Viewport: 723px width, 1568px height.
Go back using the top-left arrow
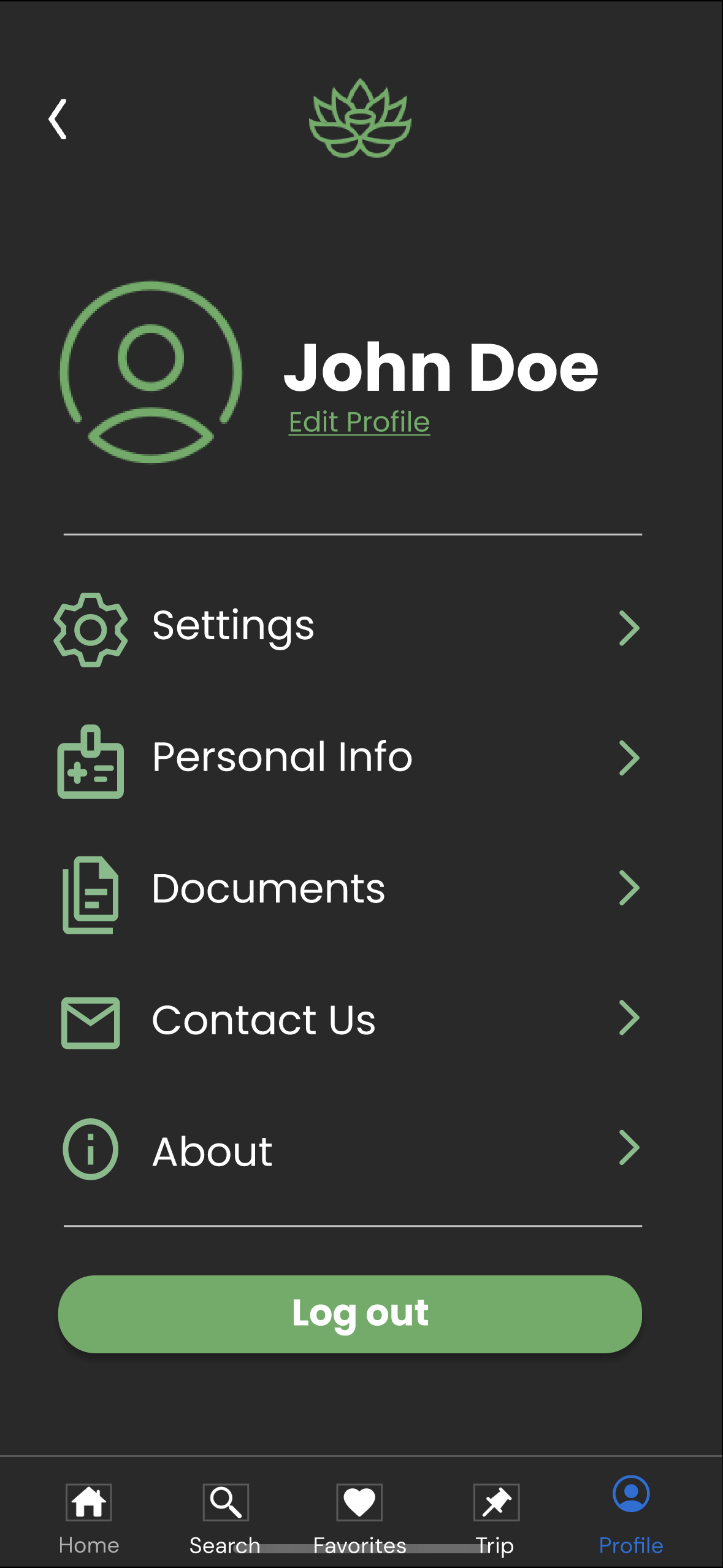tap(58, 119)
